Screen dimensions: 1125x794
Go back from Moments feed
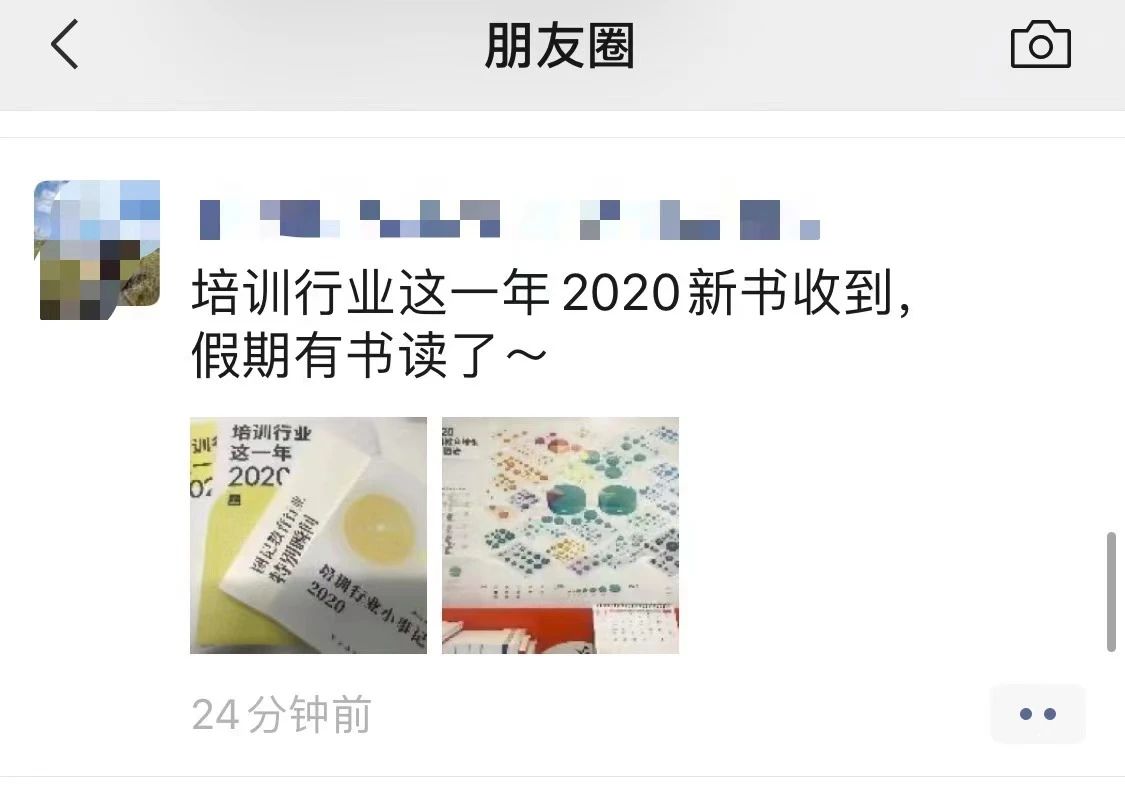[x=65, y=46]
